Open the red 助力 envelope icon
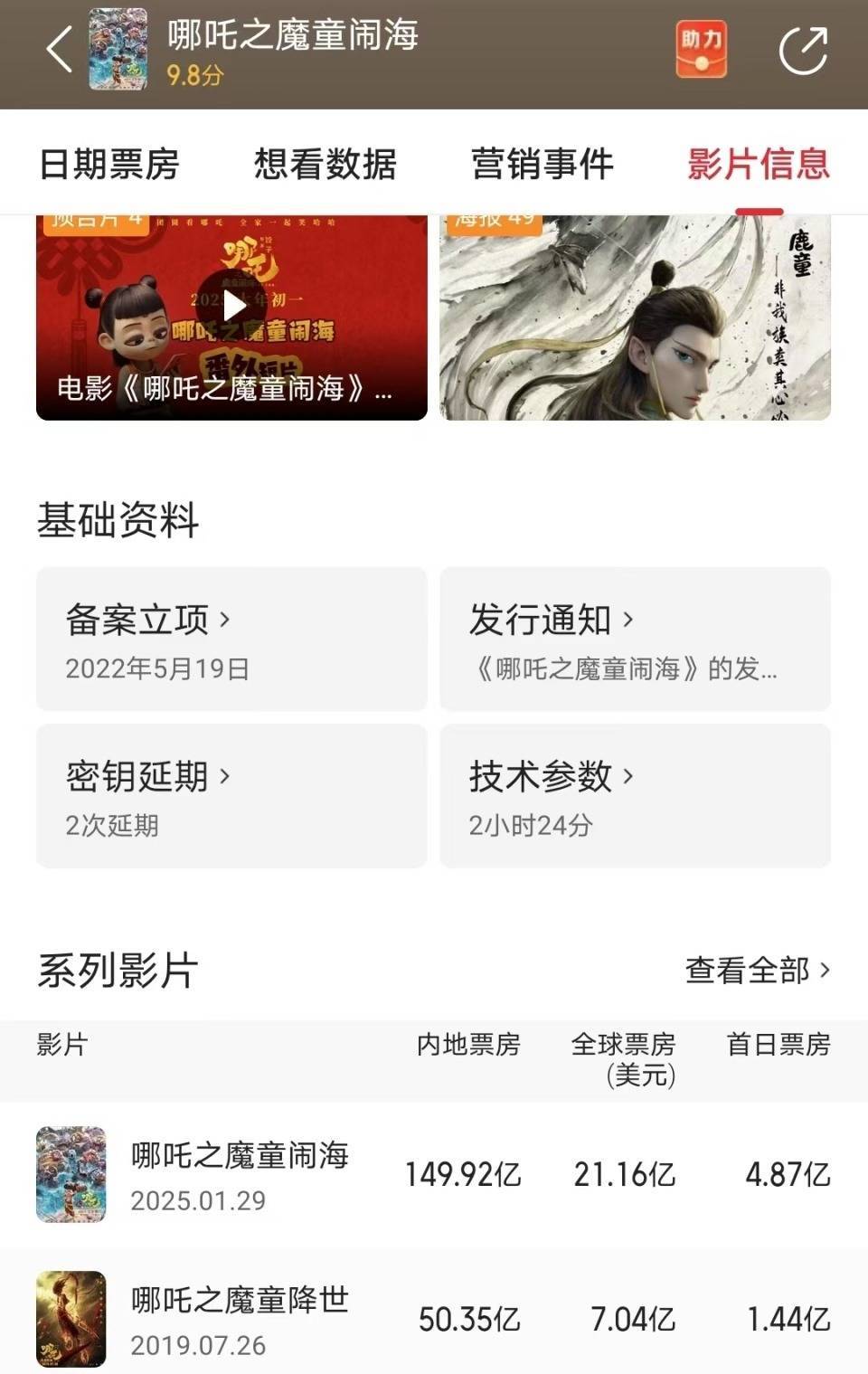The height and width of the screenshot is (1374, 868). coord(701,50)
